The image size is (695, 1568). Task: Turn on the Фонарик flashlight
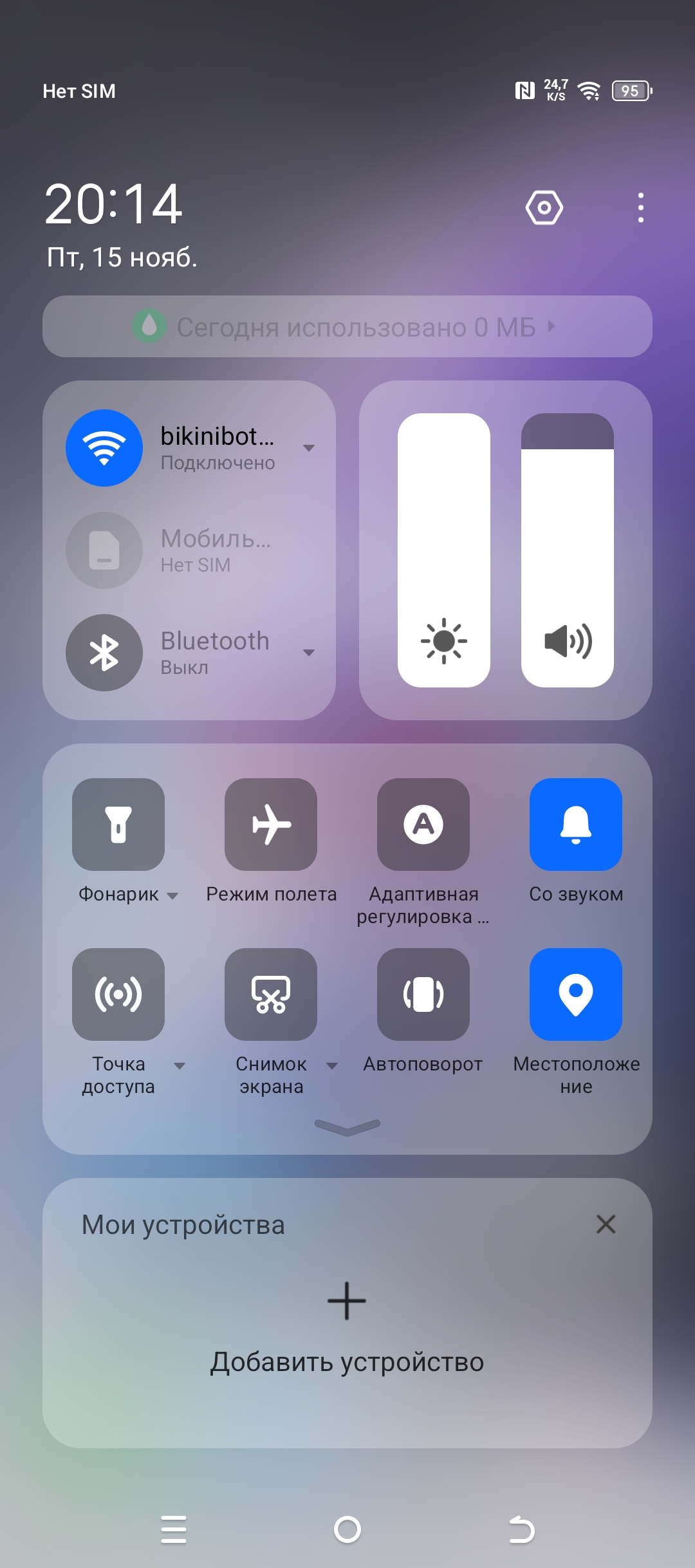[x=118, y=825]
